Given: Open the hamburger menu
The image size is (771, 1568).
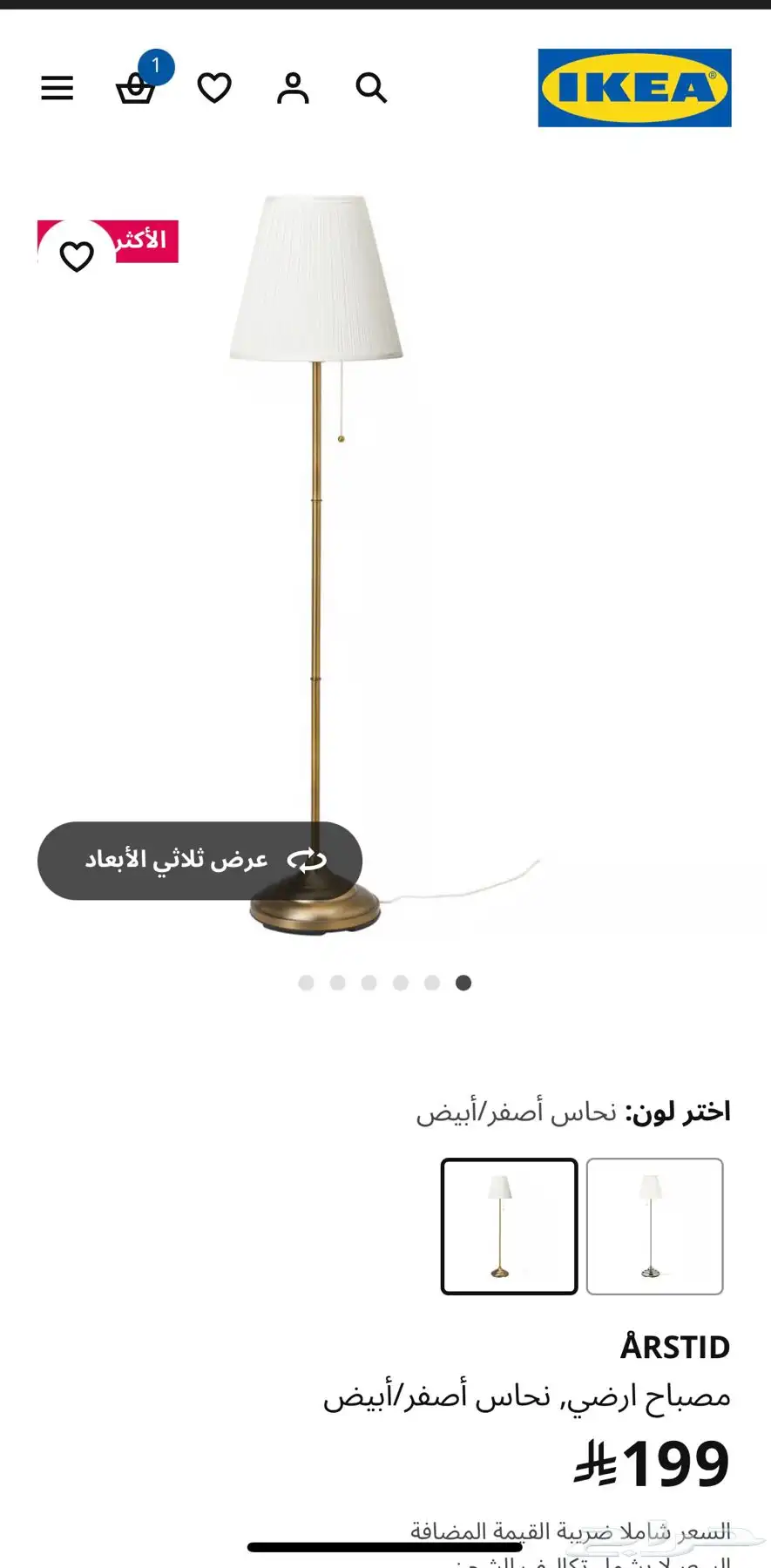Looking at the screenshot, I should tap(57, 88).
